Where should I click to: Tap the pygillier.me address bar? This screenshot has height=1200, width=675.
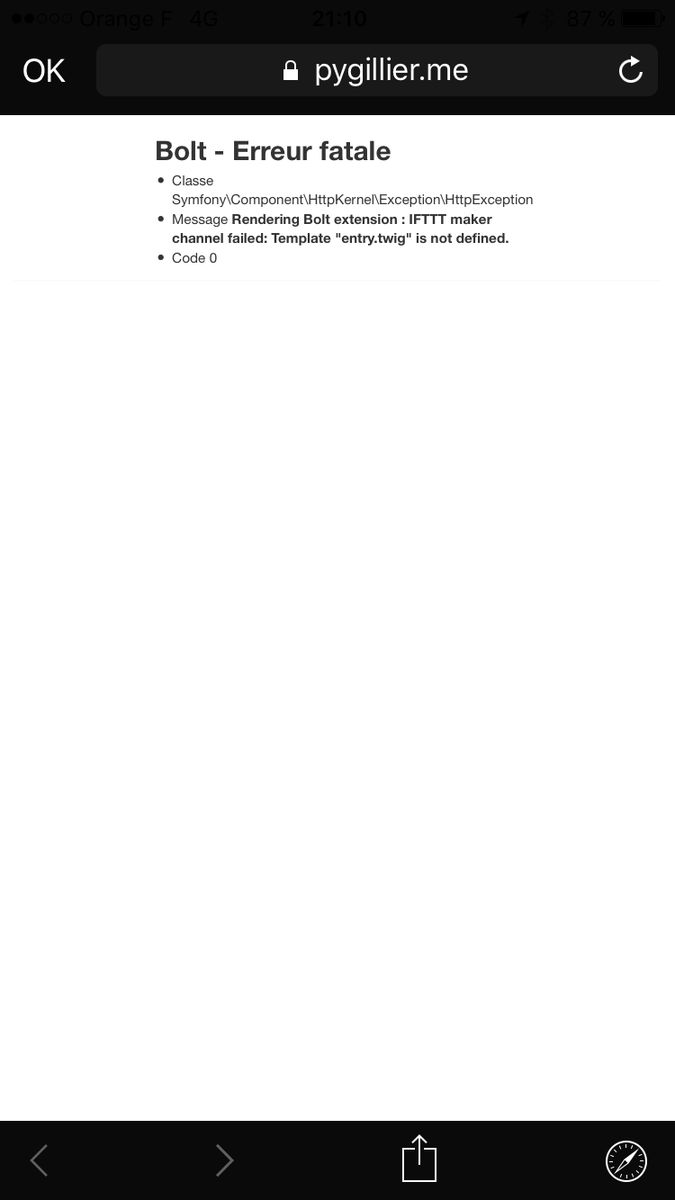point(377,71)
